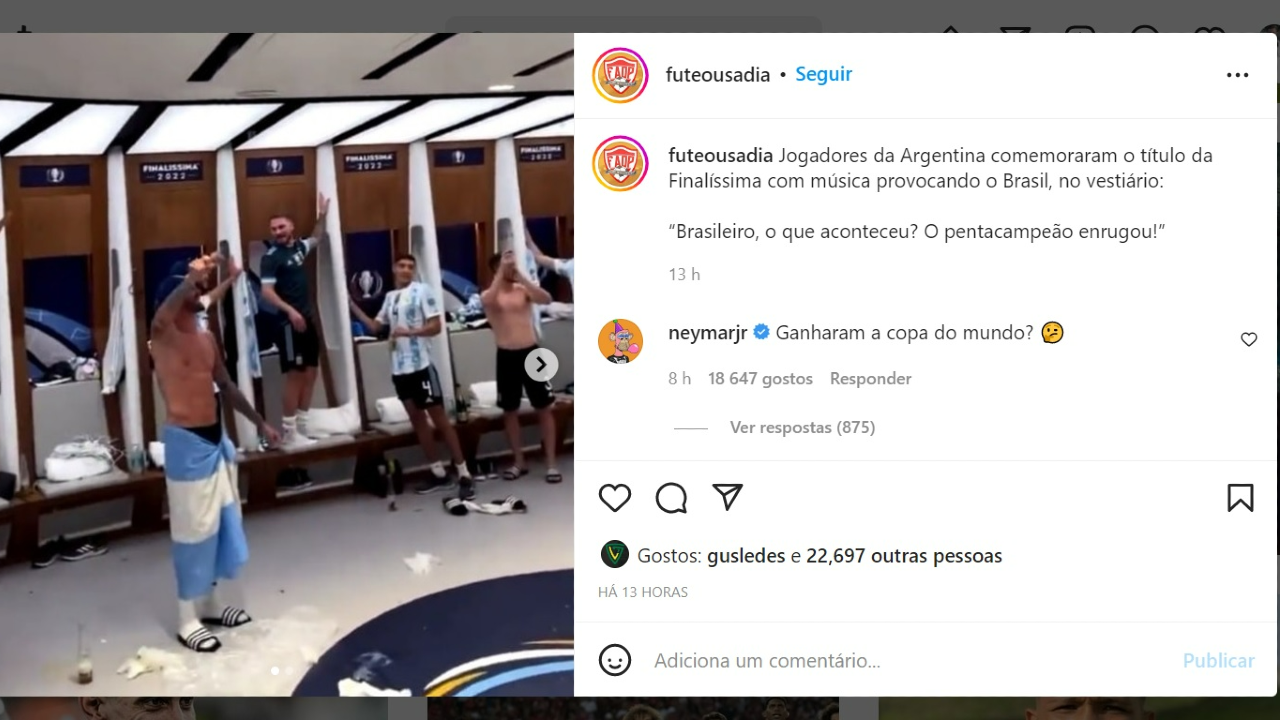
Task: Open neymarjr's profile from the comment
Action: pyautogui.click(x=707, y=333)
